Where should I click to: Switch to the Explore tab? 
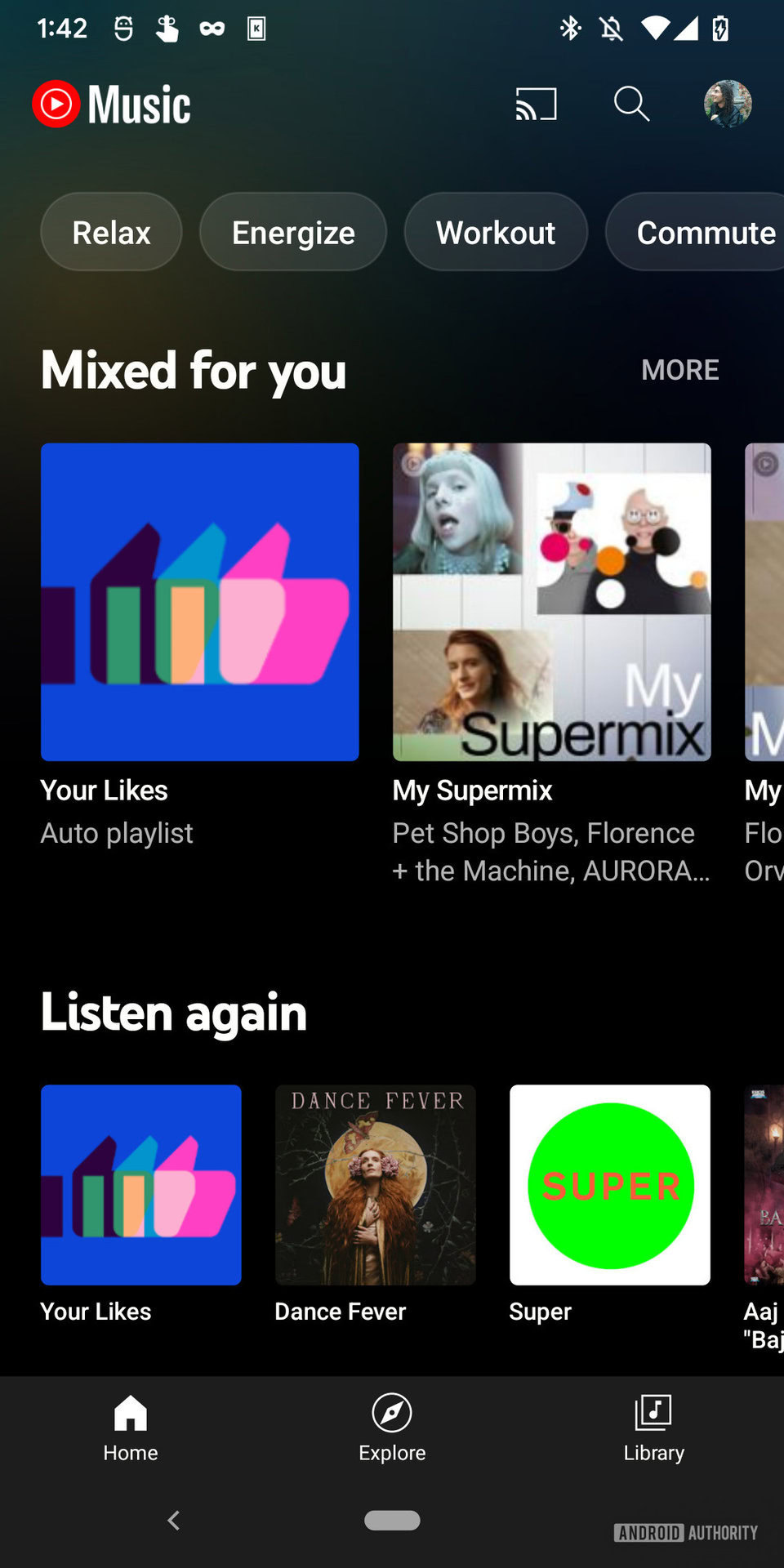click(392, 1428)
